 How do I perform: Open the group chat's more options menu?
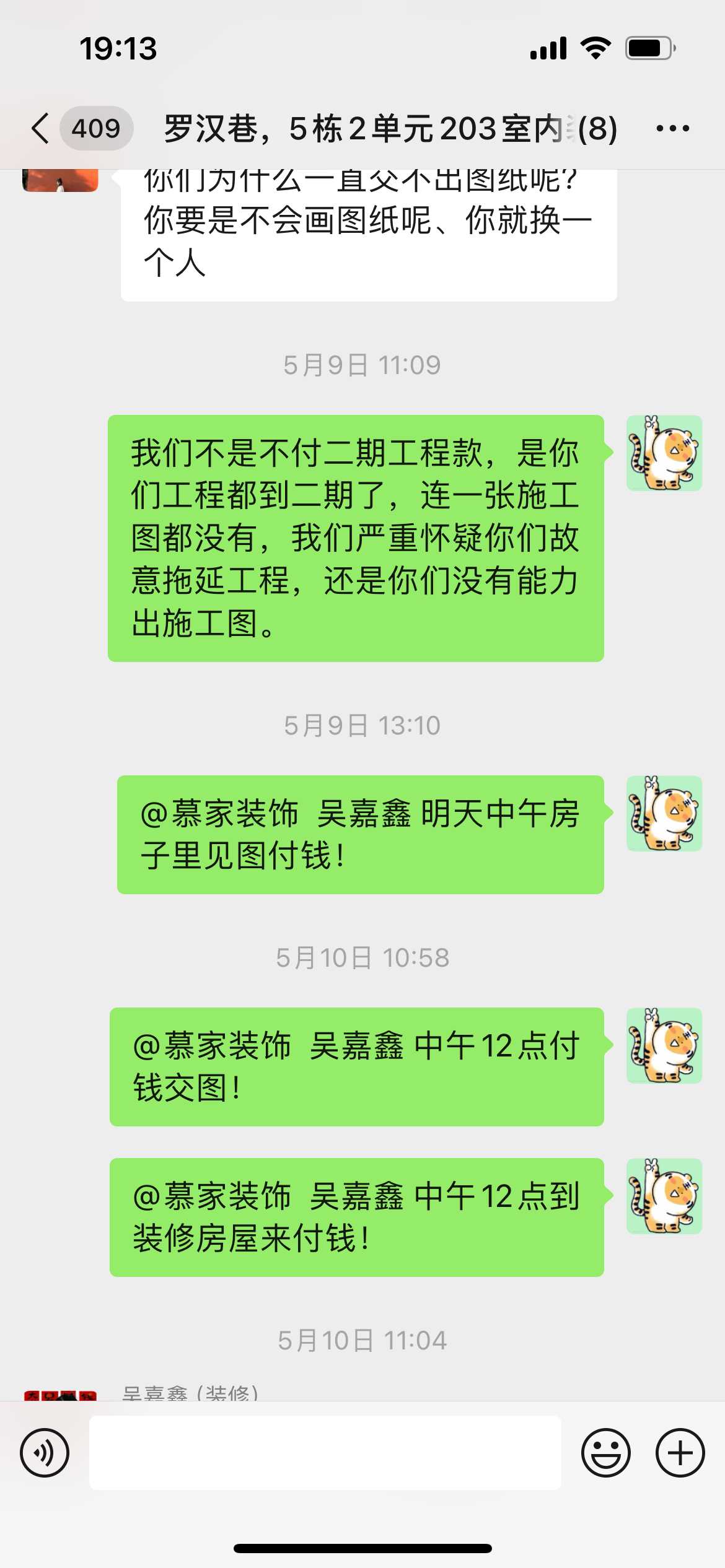(x=672, y=129)
